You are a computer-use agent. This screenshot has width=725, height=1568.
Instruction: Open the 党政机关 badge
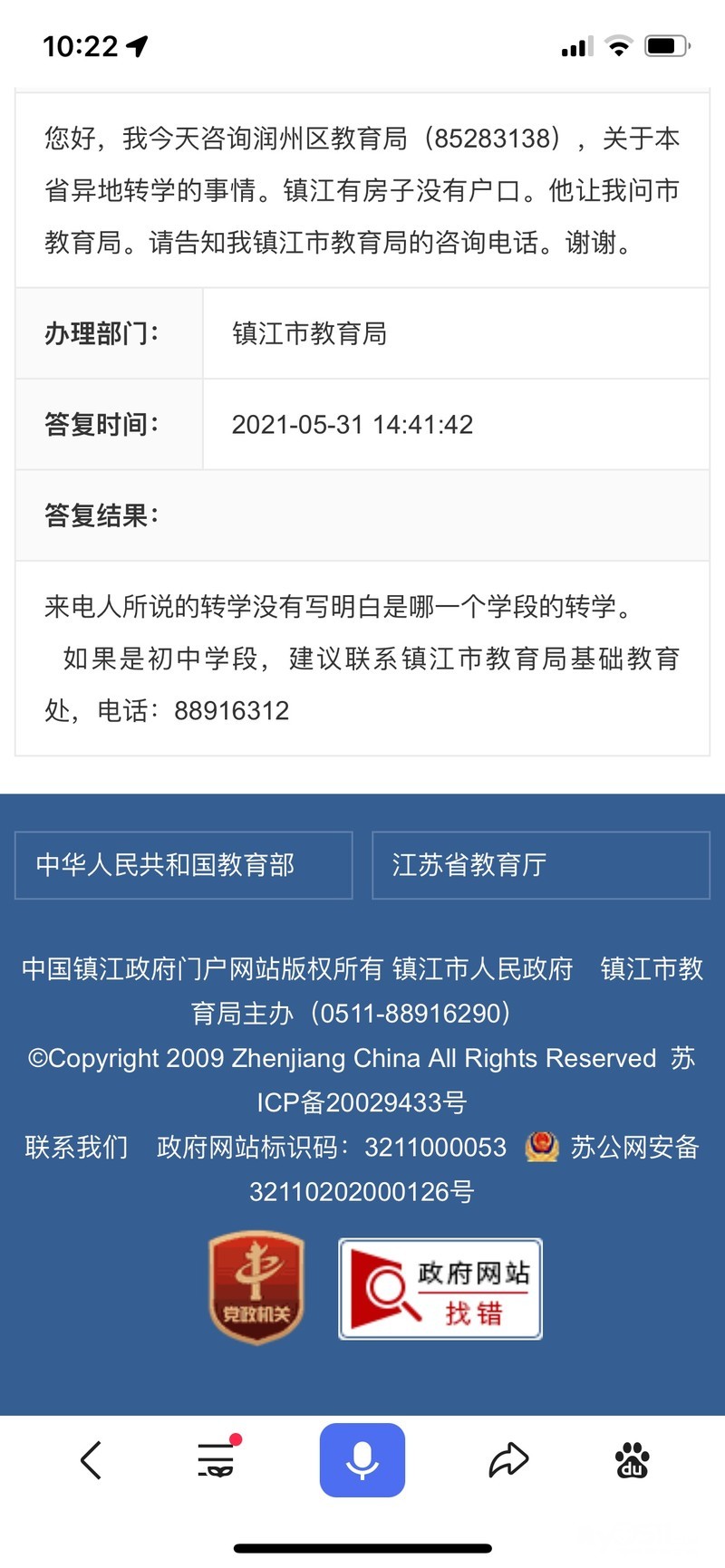256,1287
